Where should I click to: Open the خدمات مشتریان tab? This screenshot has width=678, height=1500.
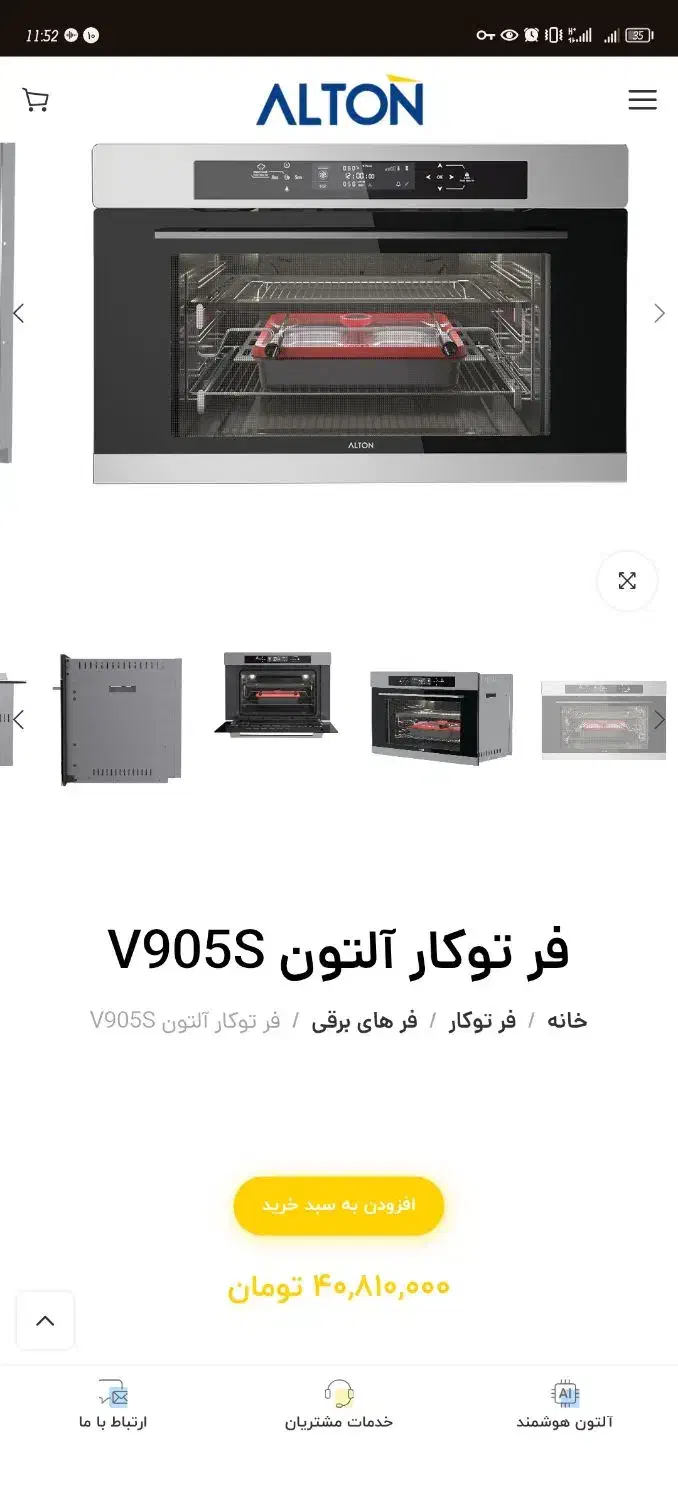point(339,1406)
